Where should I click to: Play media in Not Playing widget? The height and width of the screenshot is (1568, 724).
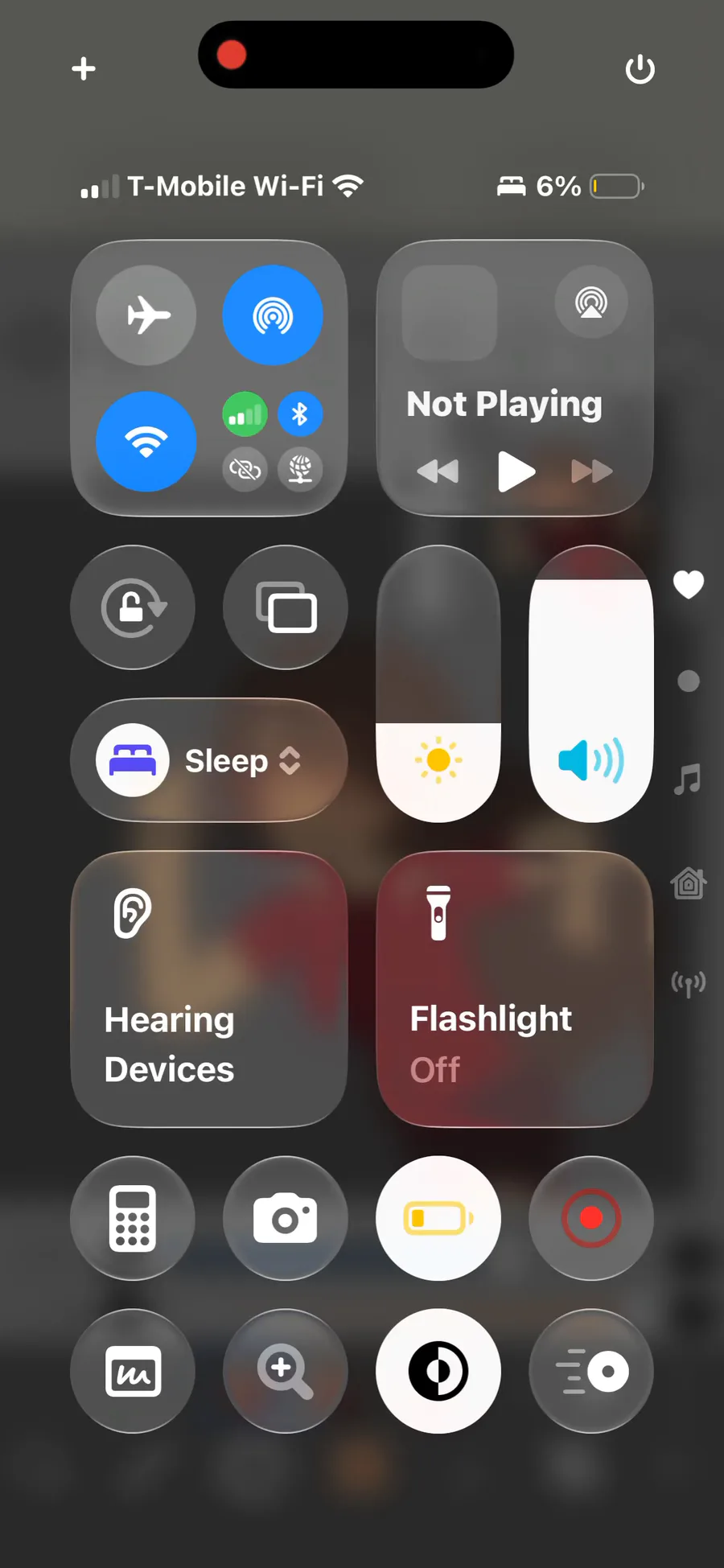tap(515, 471)
